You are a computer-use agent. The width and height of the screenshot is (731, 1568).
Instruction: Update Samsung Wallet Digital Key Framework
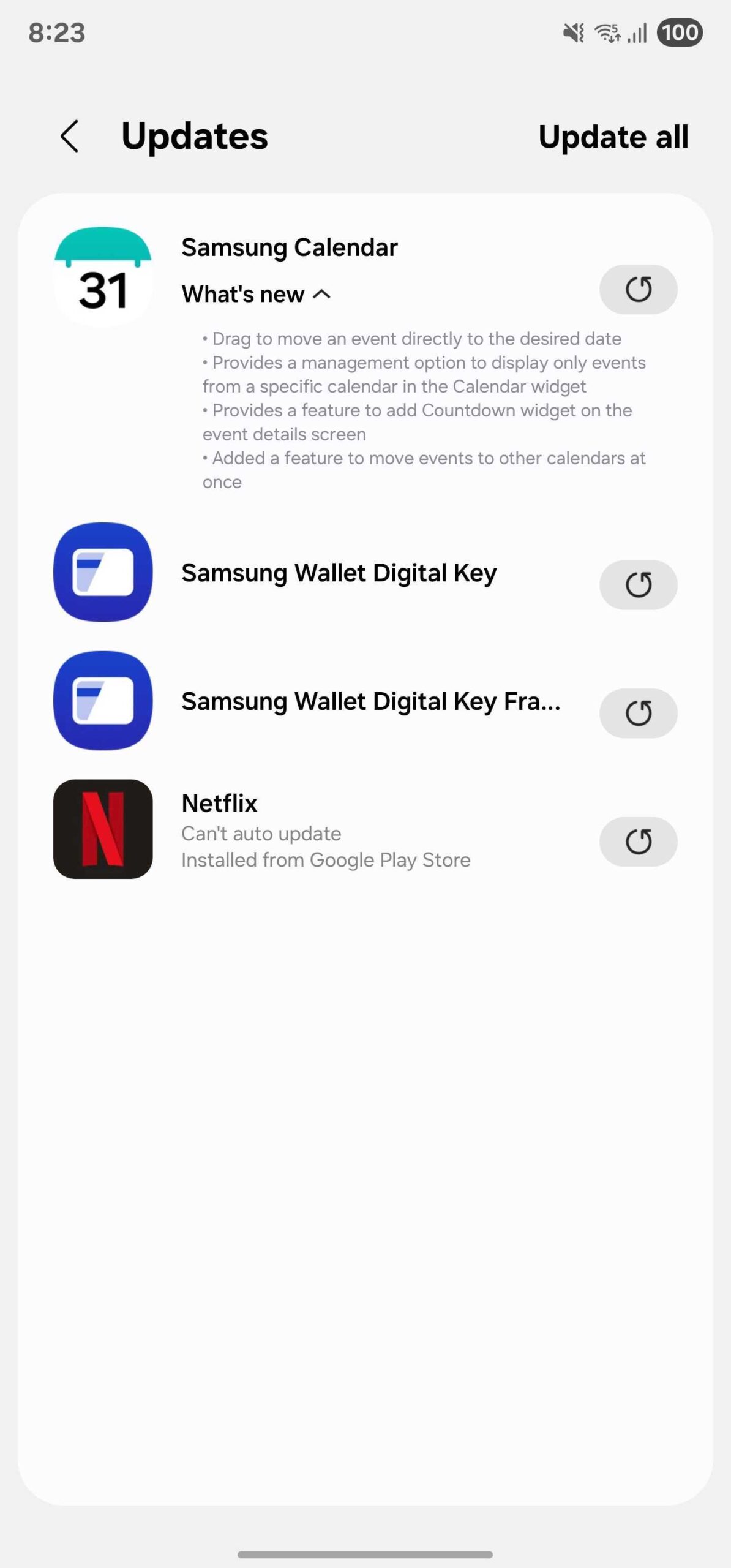(x=638, y=714)
